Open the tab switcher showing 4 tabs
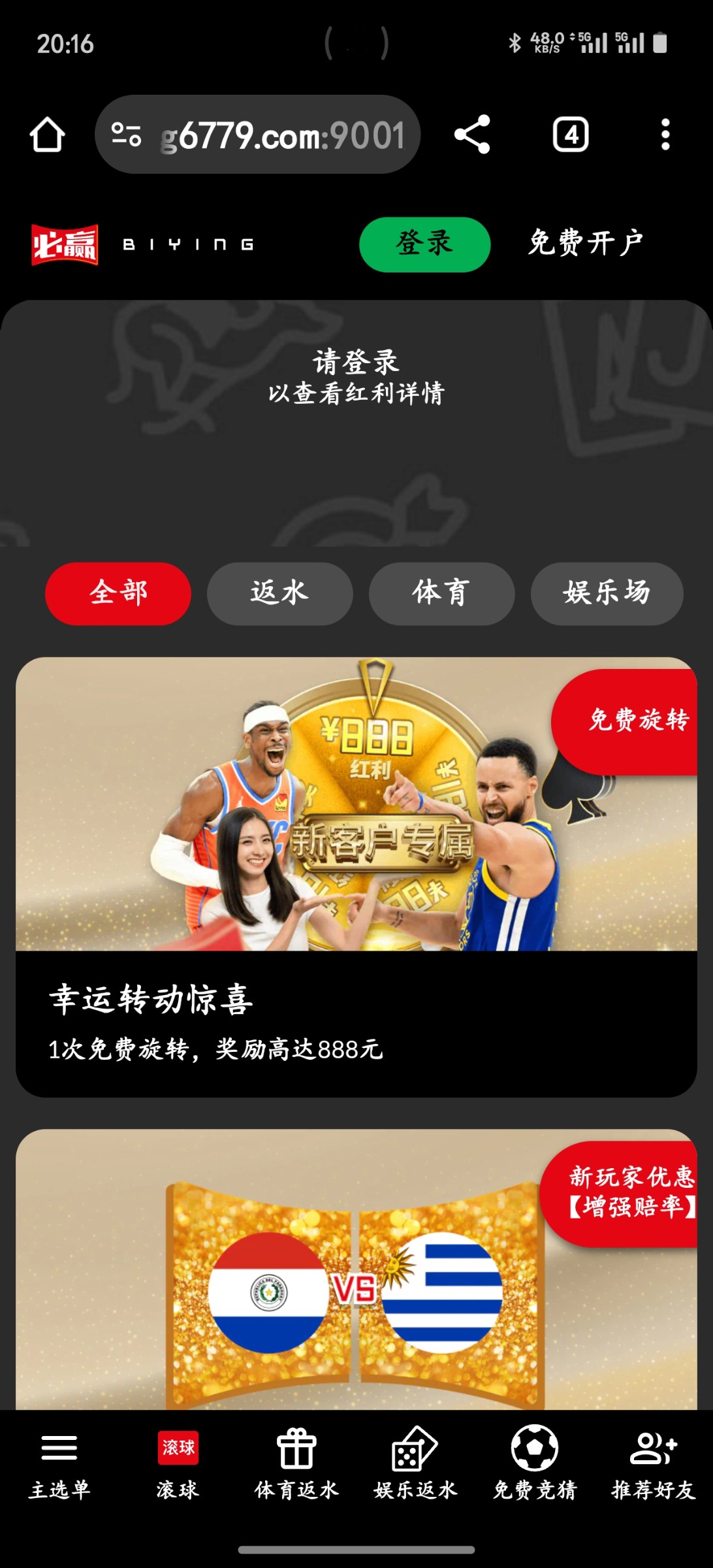 (571, 135)
